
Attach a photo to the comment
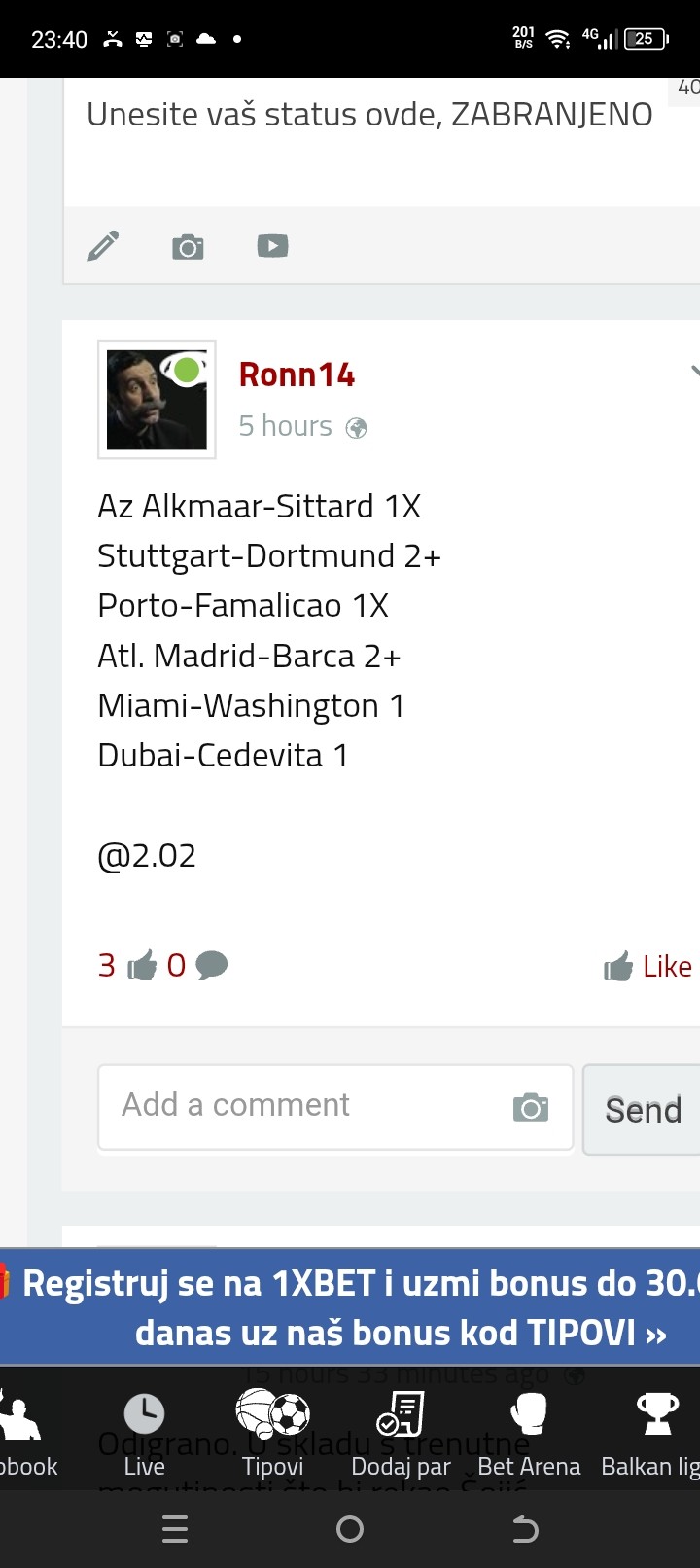coord(530,1107)
